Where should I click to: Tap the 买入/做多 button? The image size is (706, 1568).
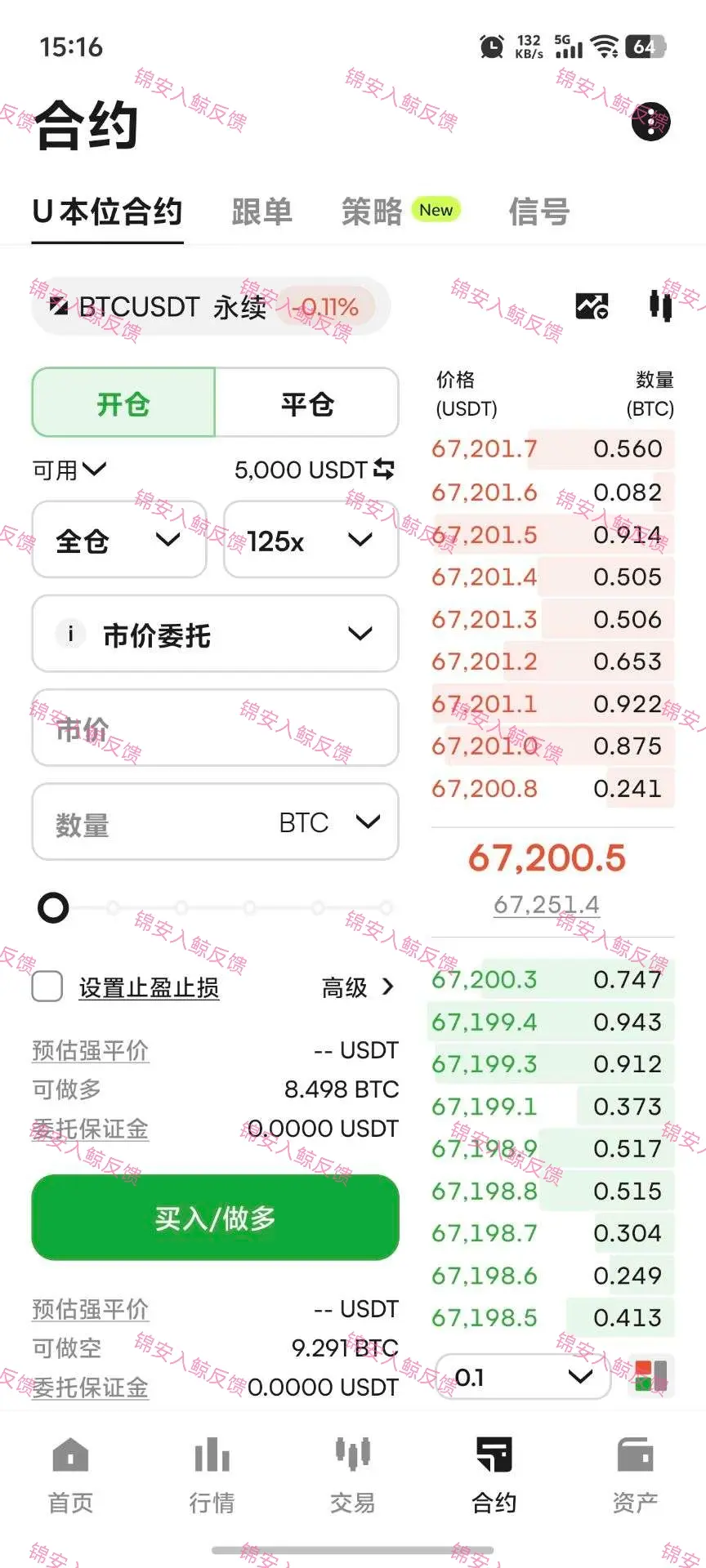point(215,1217)
